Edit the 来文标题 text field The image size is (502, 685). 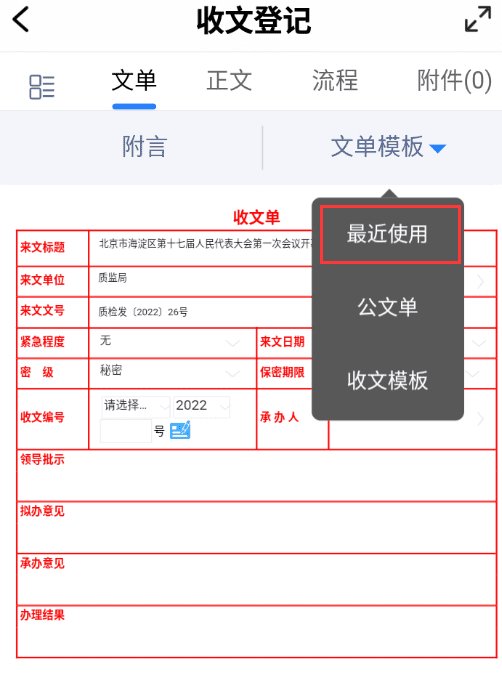[201, 247]
